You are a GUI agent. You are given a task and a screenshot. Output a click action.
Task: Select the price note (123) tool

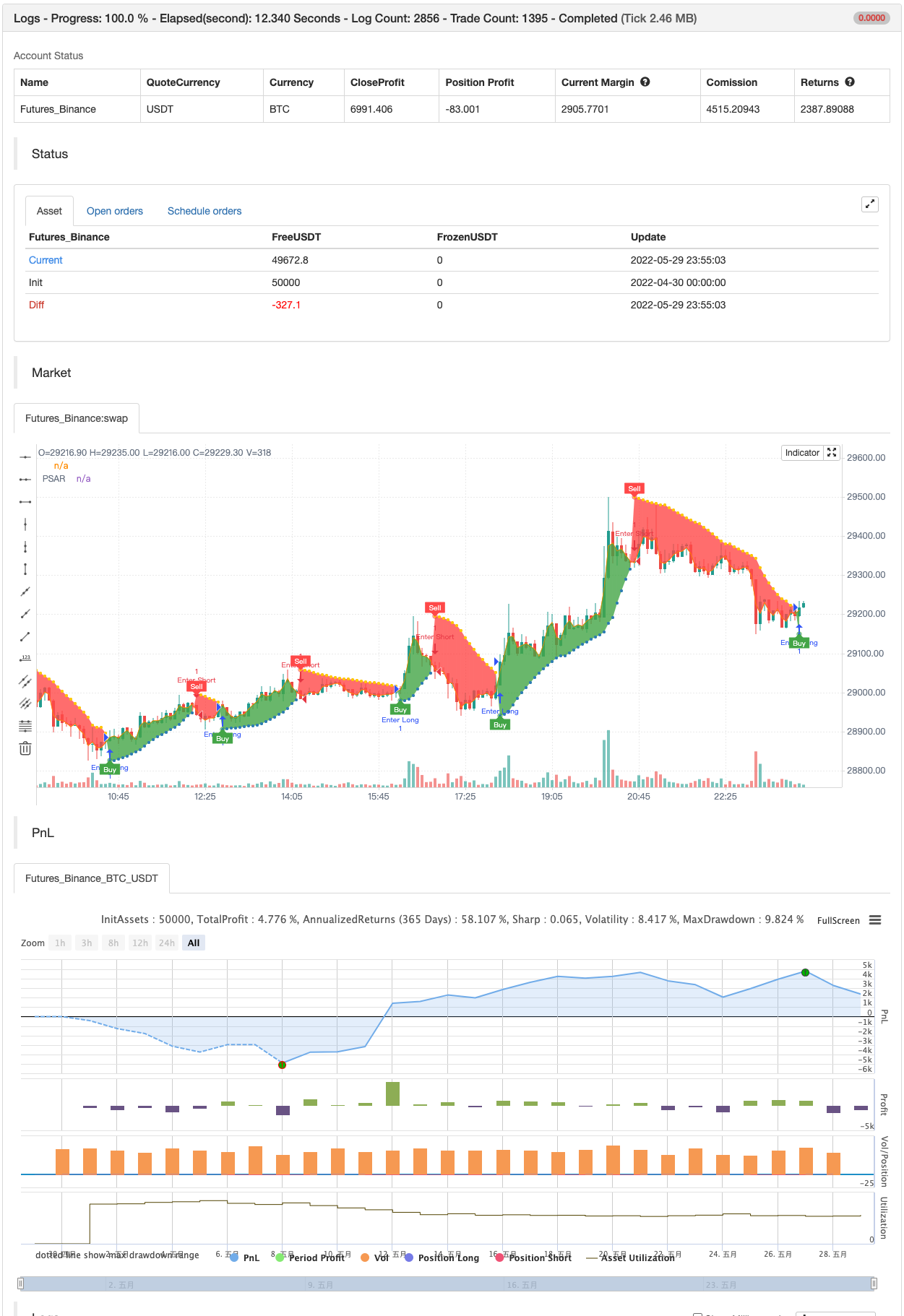[x=25, y=658]
